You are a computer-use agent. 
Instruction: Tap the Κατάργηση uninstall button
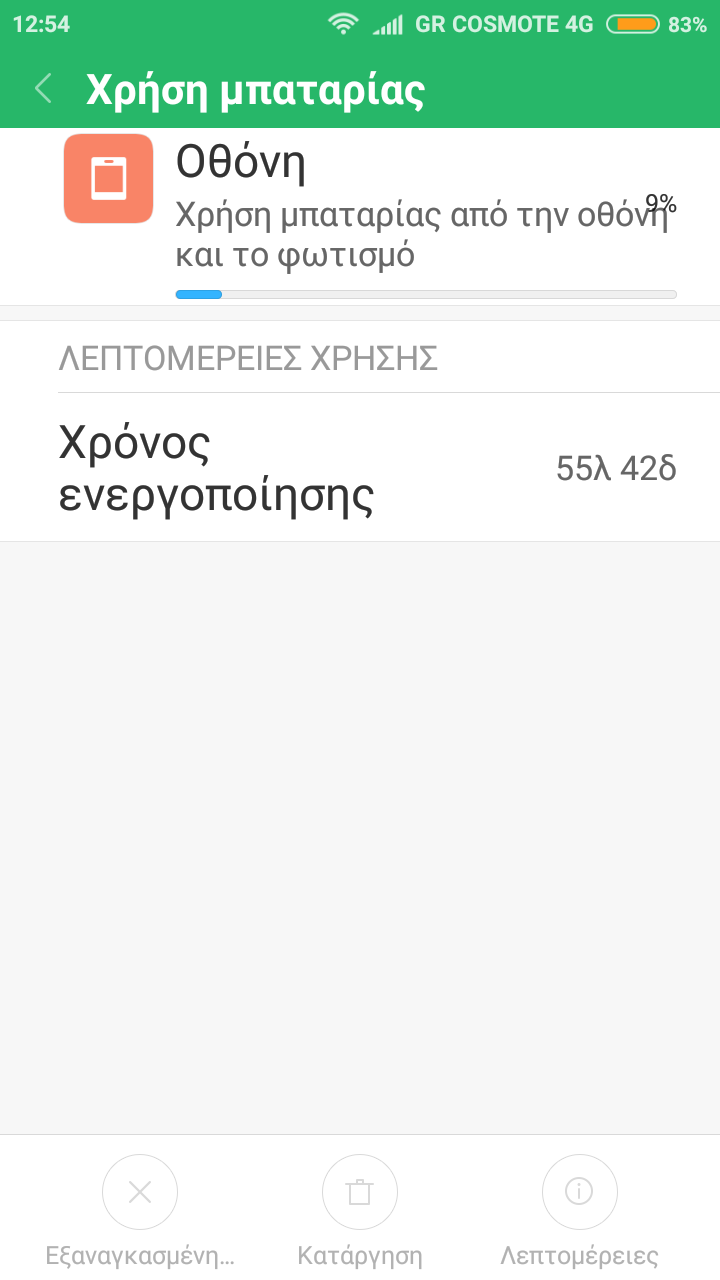coord(360,1192)
